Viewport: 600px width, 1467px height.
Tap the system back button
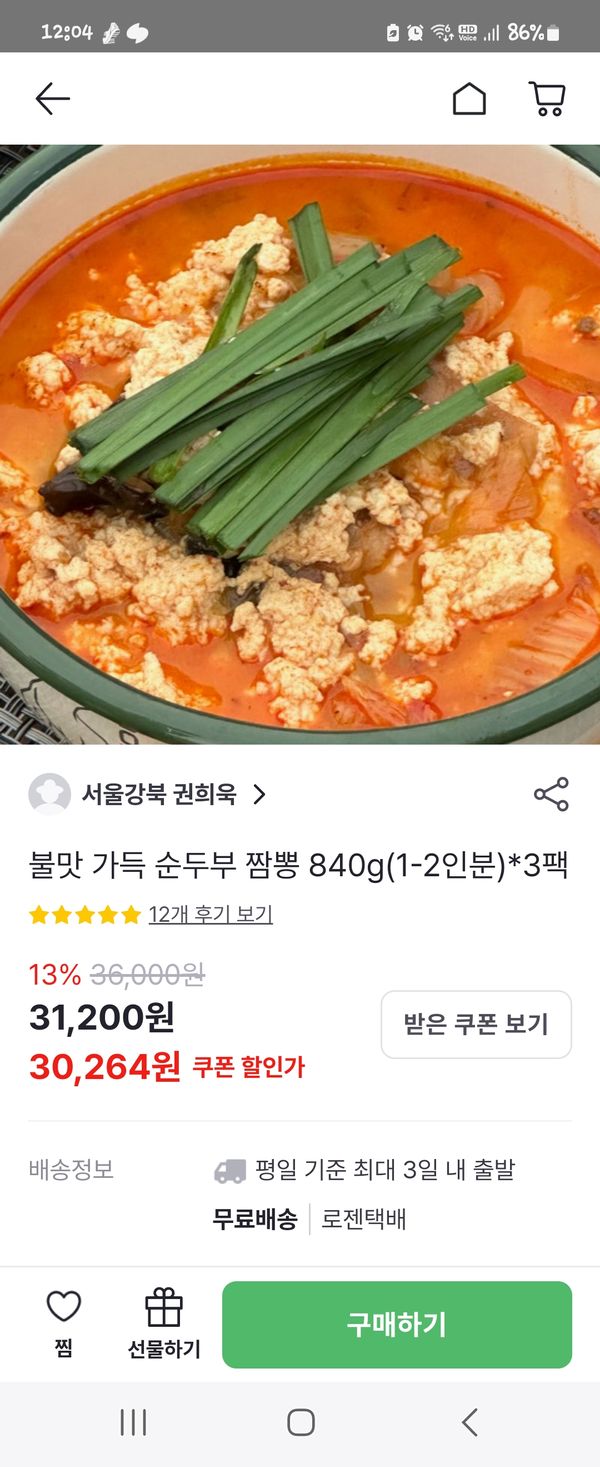click(469, 1422)
